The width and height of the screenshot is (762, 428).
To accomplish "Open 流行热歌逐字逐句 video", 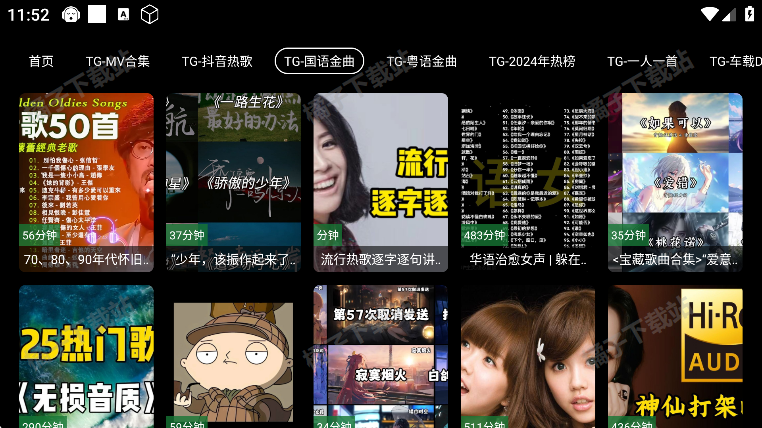I will point(380,180).
